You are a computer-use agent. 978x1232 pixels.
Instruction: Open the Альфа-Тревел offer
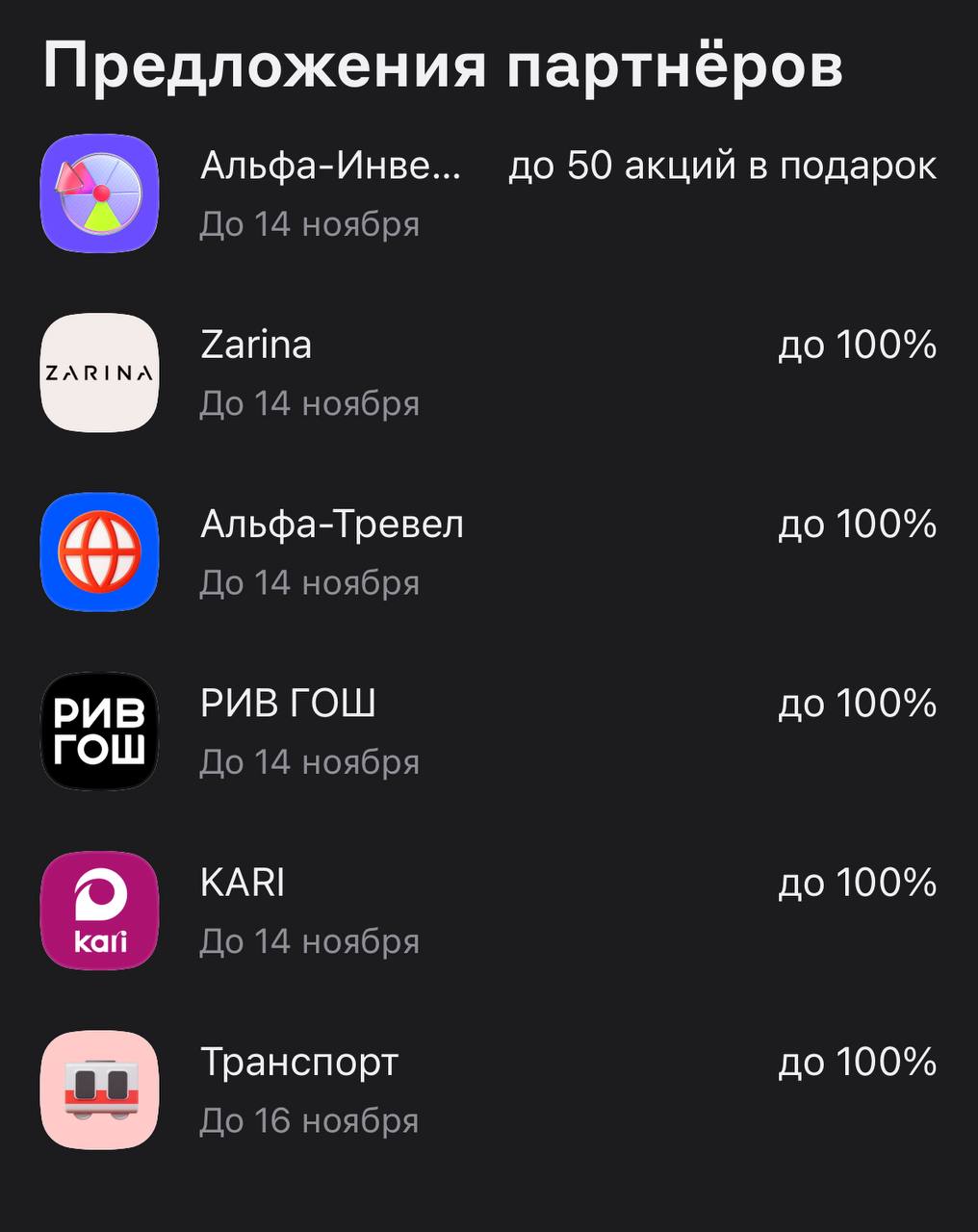point(332,552)
